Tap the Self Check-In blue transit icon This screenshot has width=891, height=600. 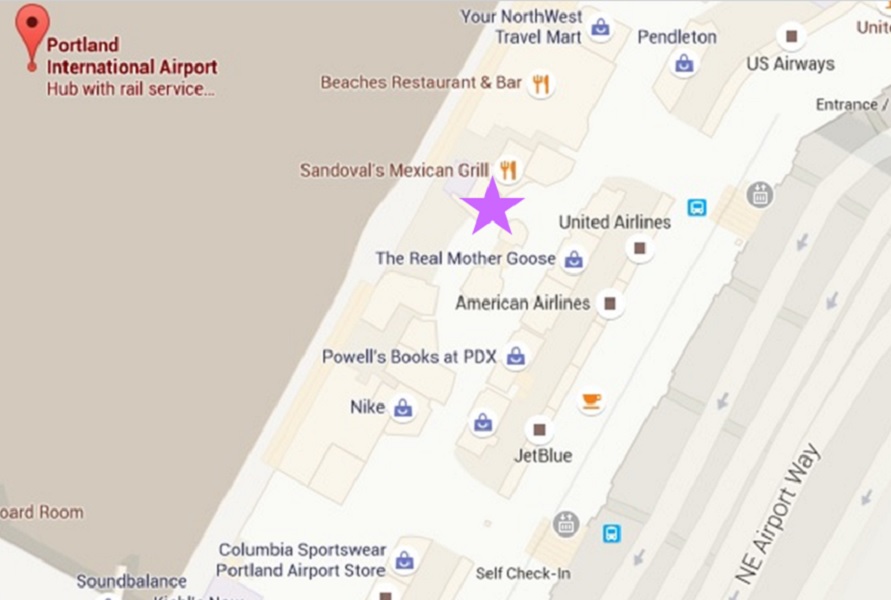(611, 533)
